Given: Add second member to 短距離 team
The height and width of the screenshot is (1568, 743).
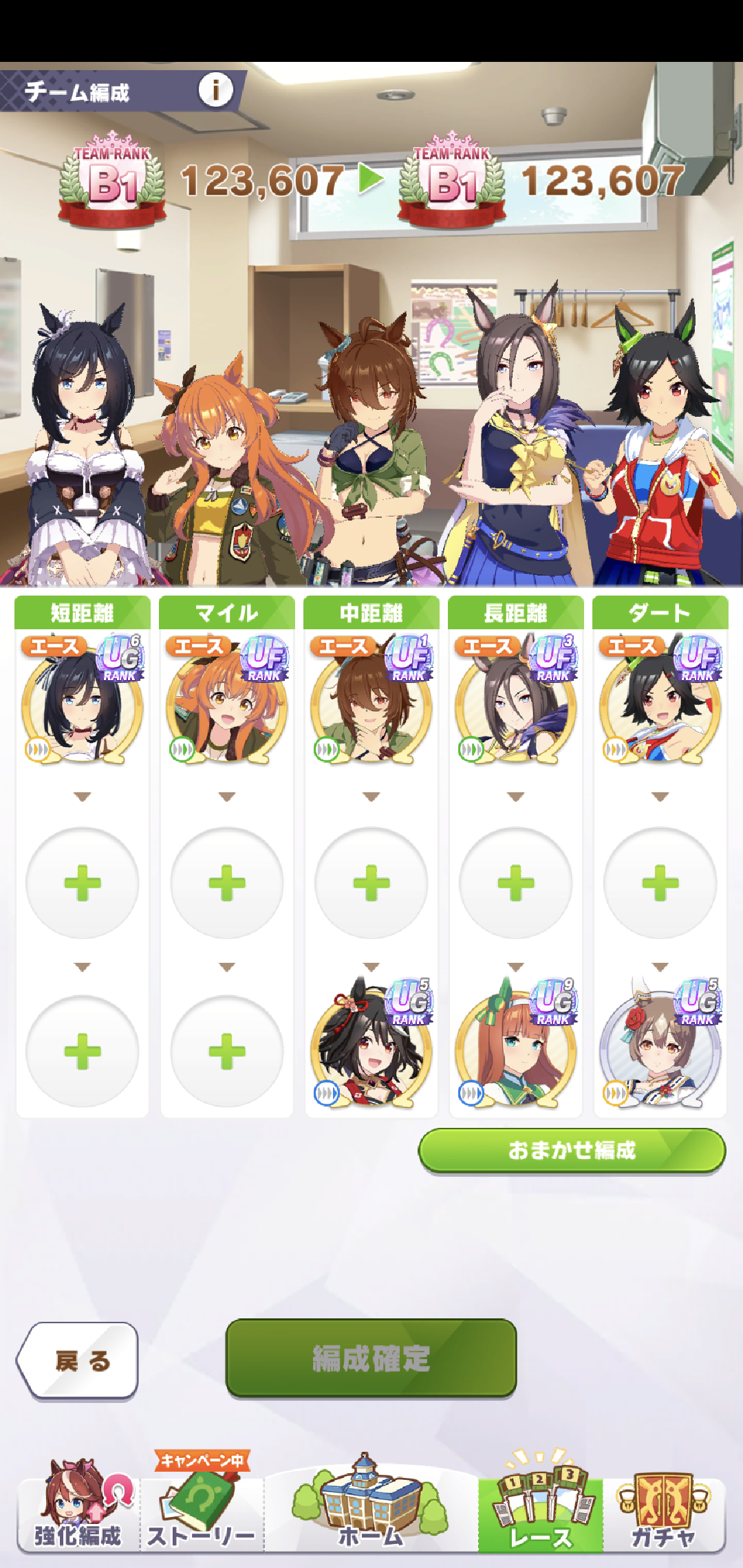Looking at the screenshot, I should tap(83, 883).
